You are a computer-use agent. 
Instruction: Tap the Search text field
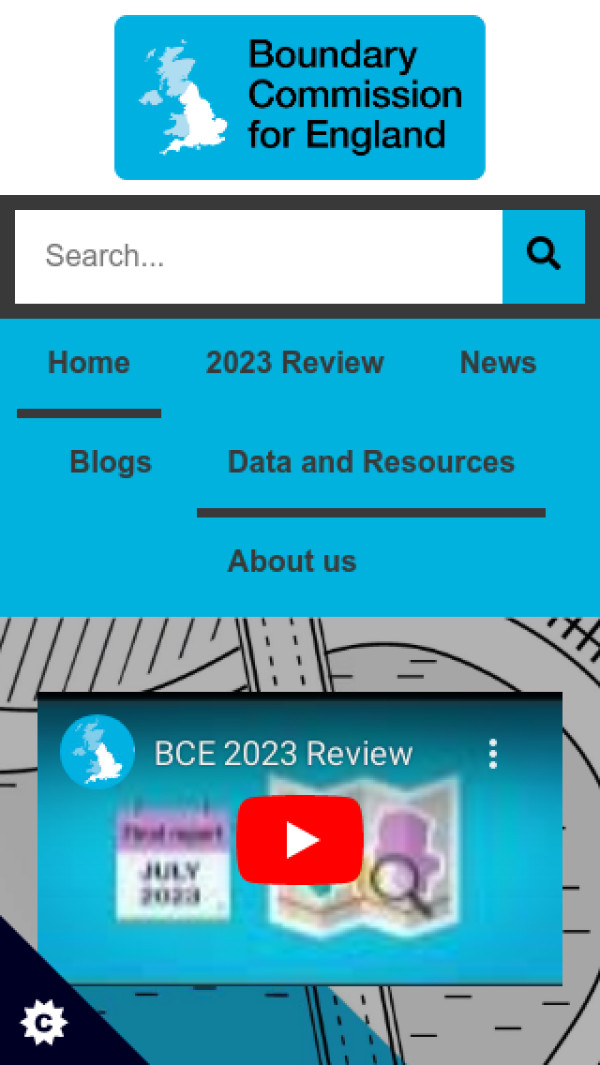(x=258, y=256)
